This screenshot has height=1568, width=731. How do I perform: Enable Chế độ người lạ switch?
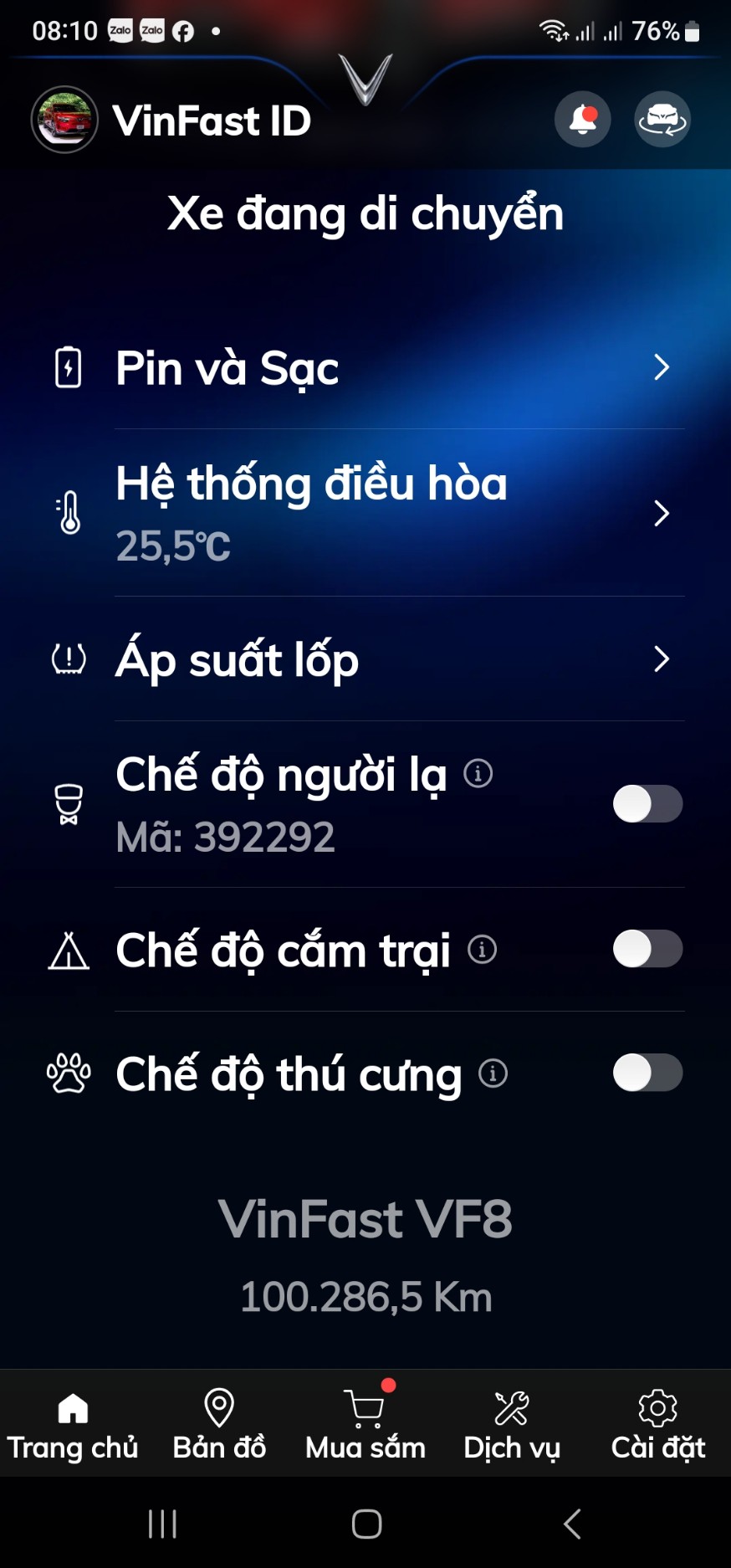point(647,803)
